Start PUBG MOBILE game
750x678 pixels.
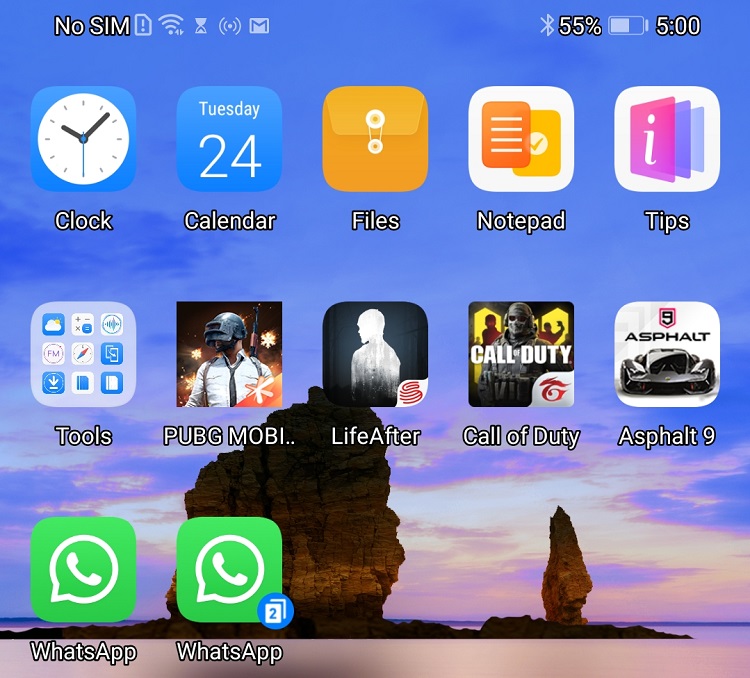[x=229, y=354]
